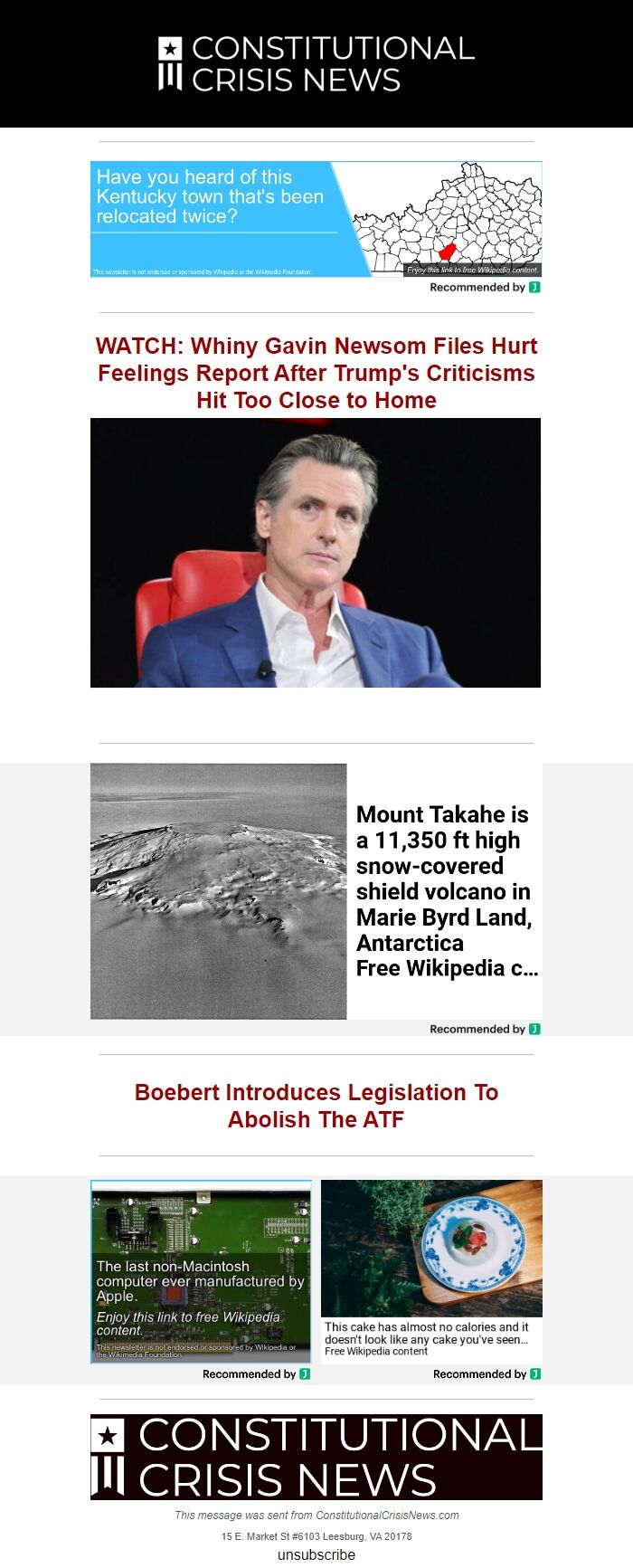Read the Gavin Newsom Hurt Feelings Report article
This screenshot has height=1568, width=633.
pos(316,373)
